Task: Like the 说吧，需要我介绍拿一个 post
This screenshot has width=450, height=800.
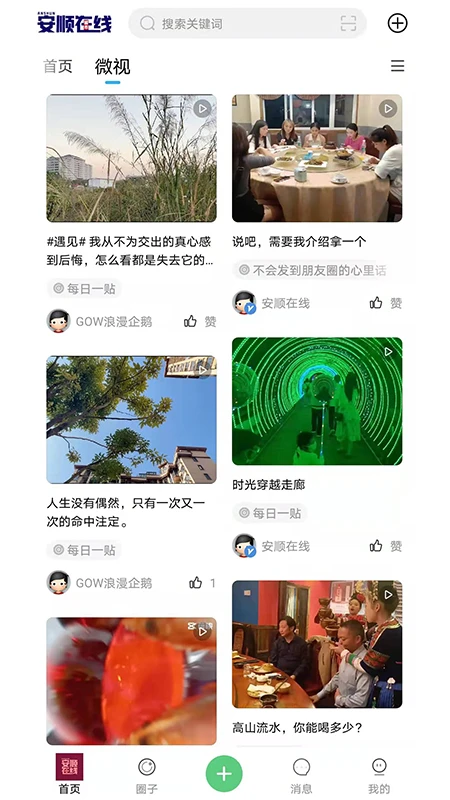Action: [x=386, y=304]
